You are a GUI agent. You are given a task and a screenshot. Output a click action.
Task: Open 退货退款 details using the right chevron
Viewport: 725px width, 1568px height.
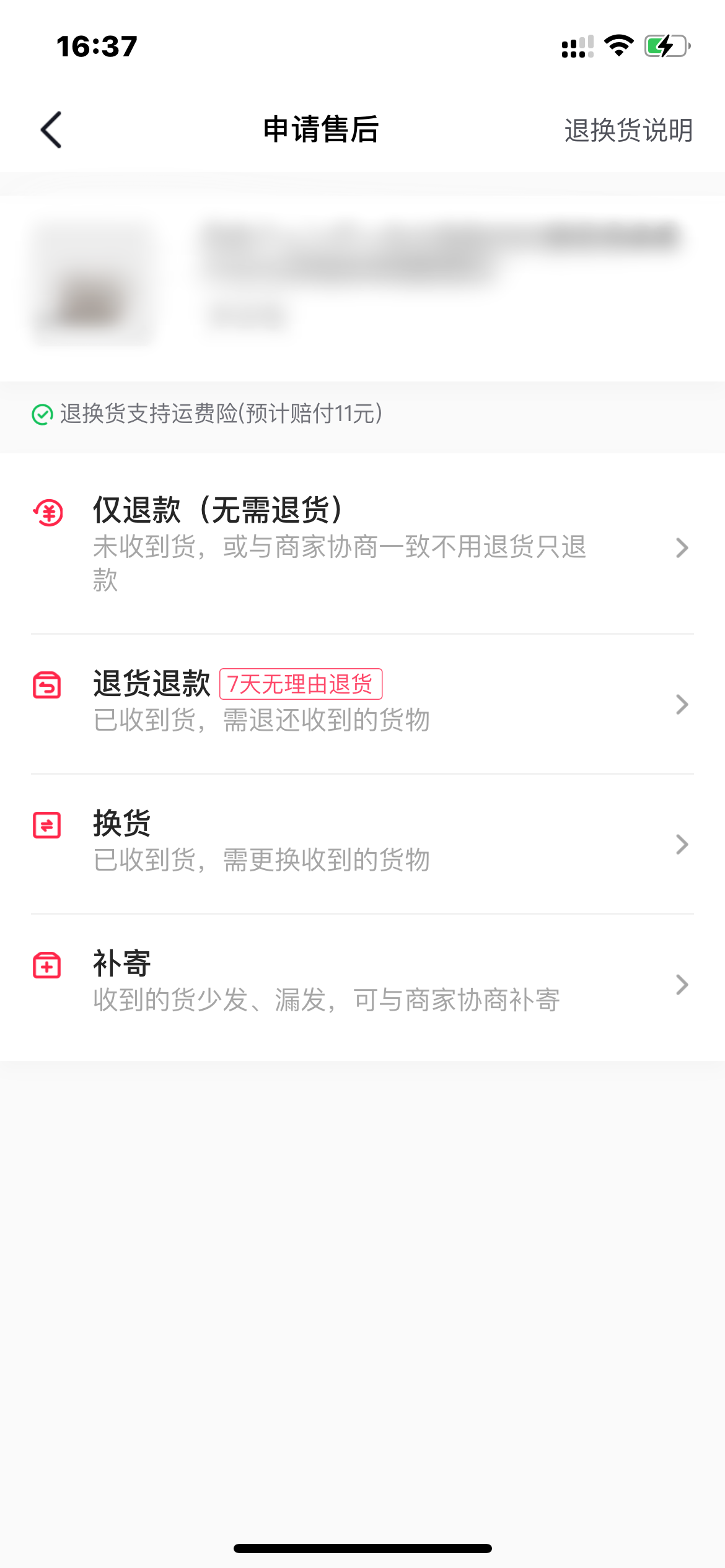[x=682, y=703]
